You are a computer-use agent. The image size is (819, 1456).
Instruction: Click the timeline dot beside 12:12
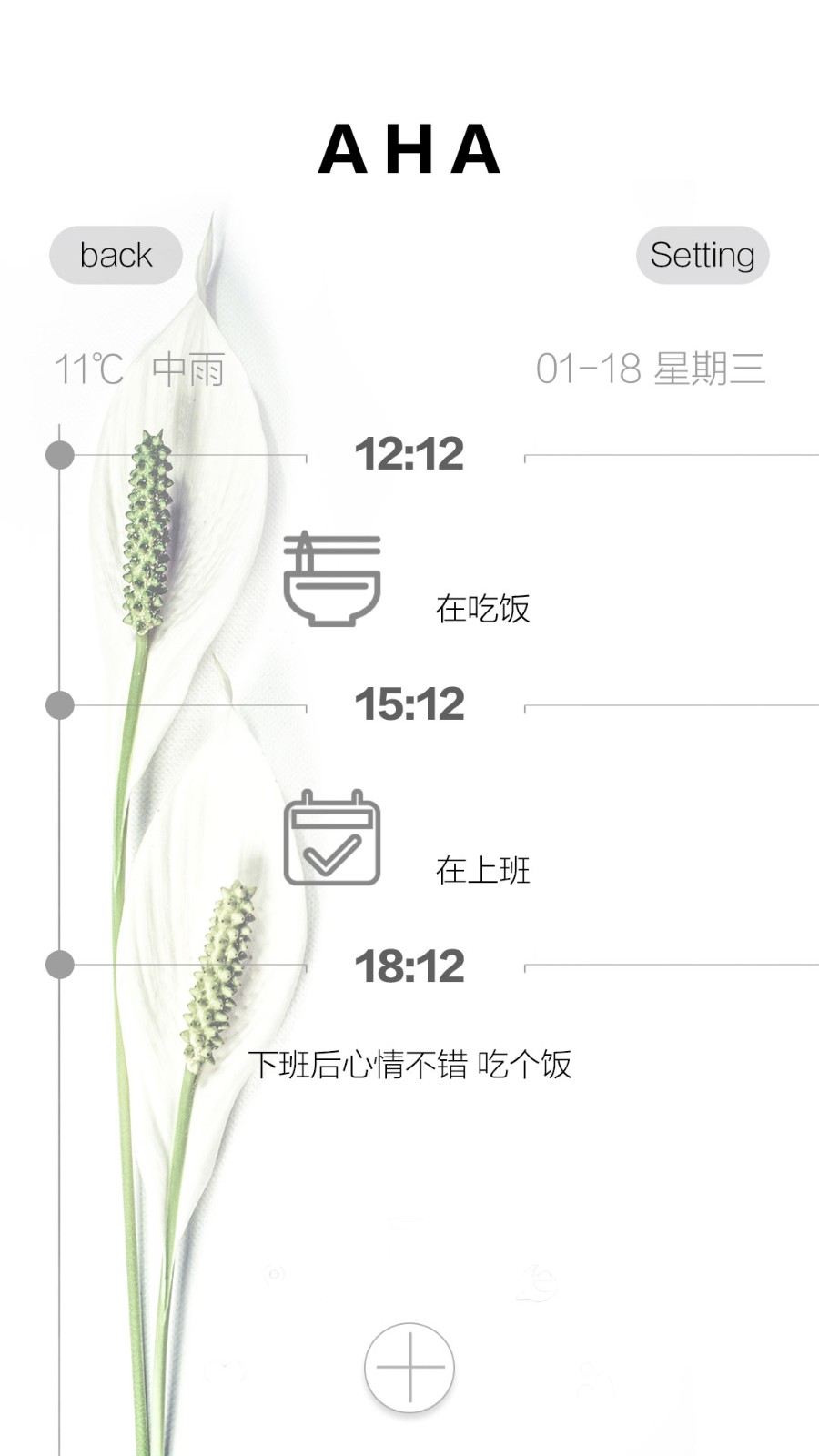coord(62,455)
